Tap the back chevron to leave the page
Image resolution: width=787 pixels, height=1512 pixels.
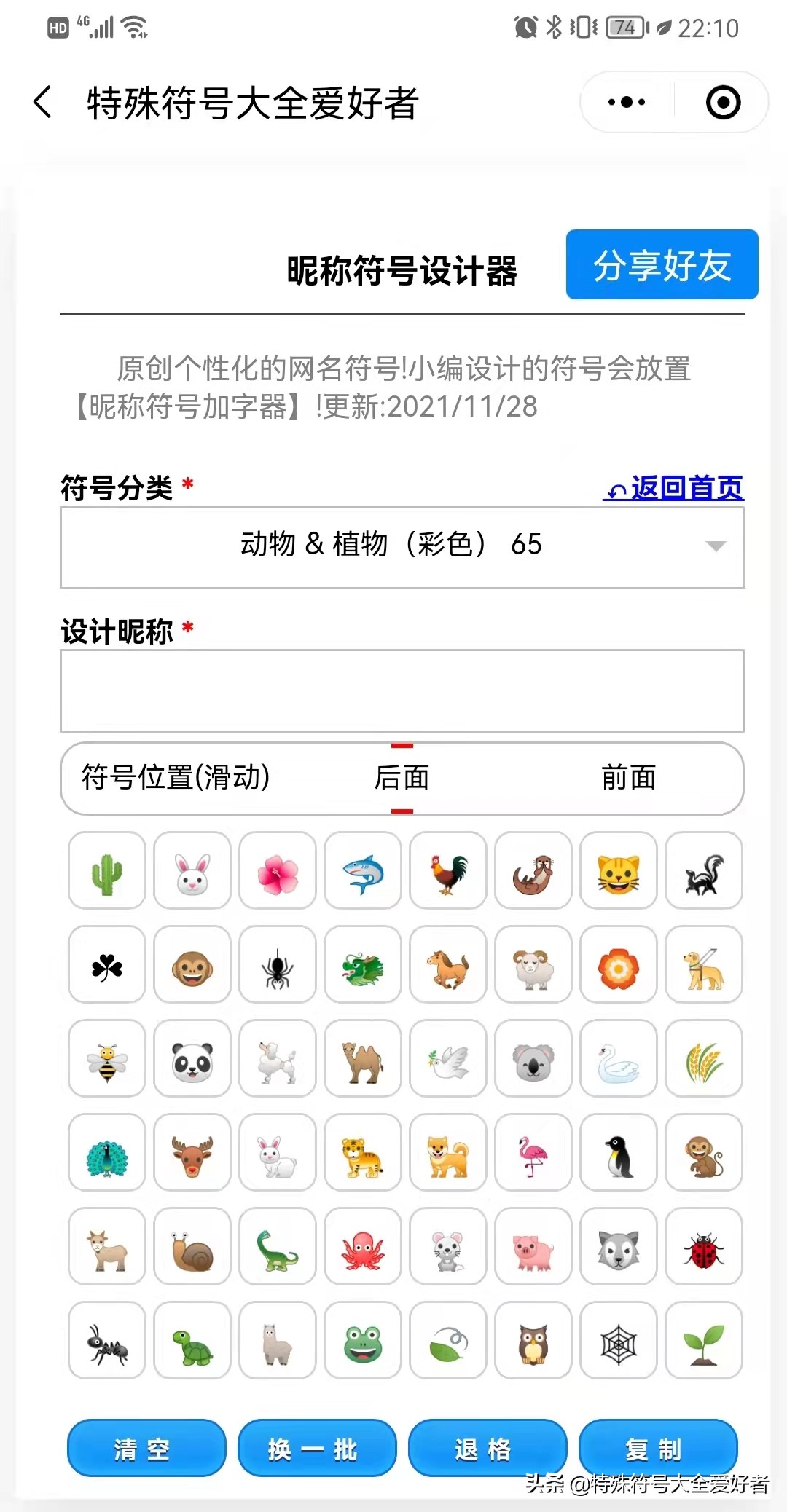pos(41,102)
